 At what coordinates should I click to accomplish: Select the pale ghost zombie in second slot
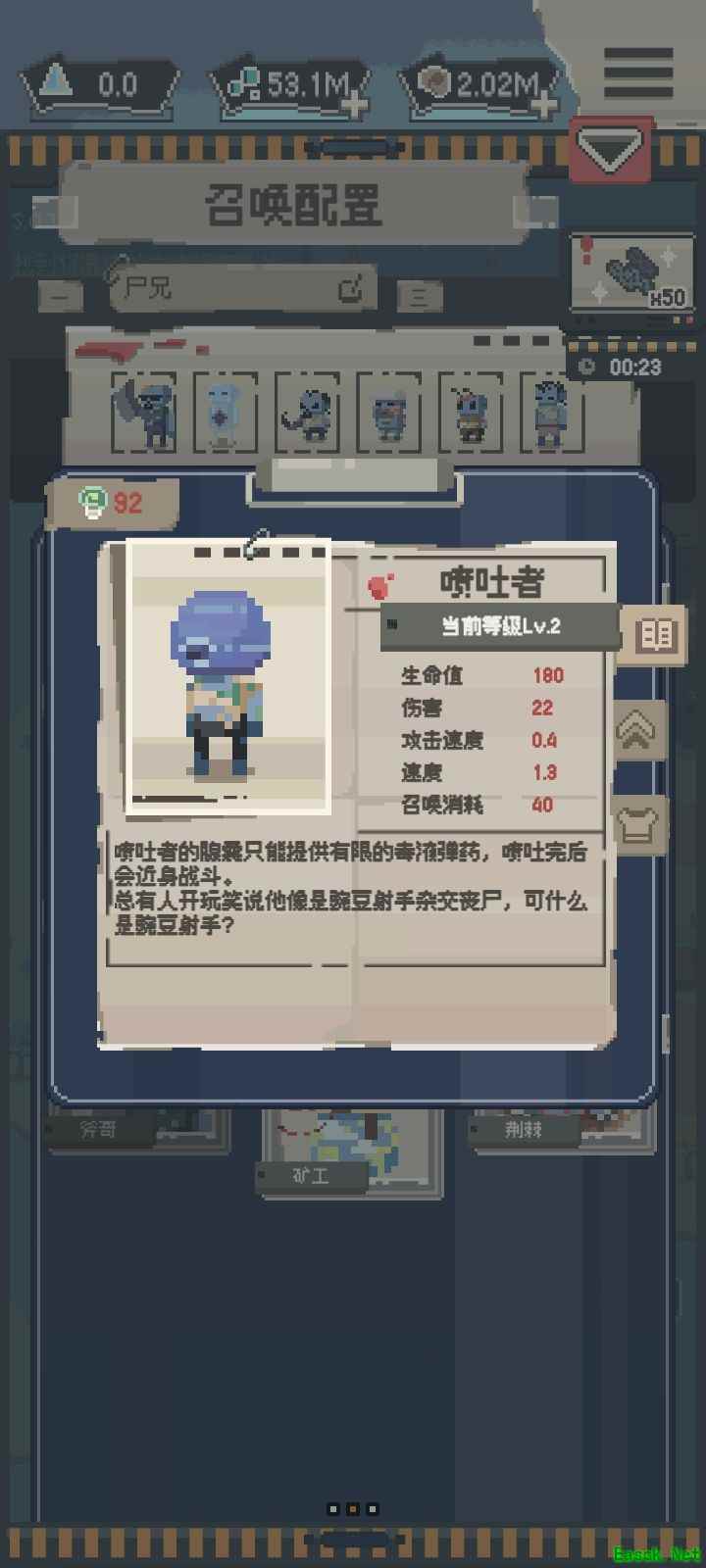coord(226,413)
